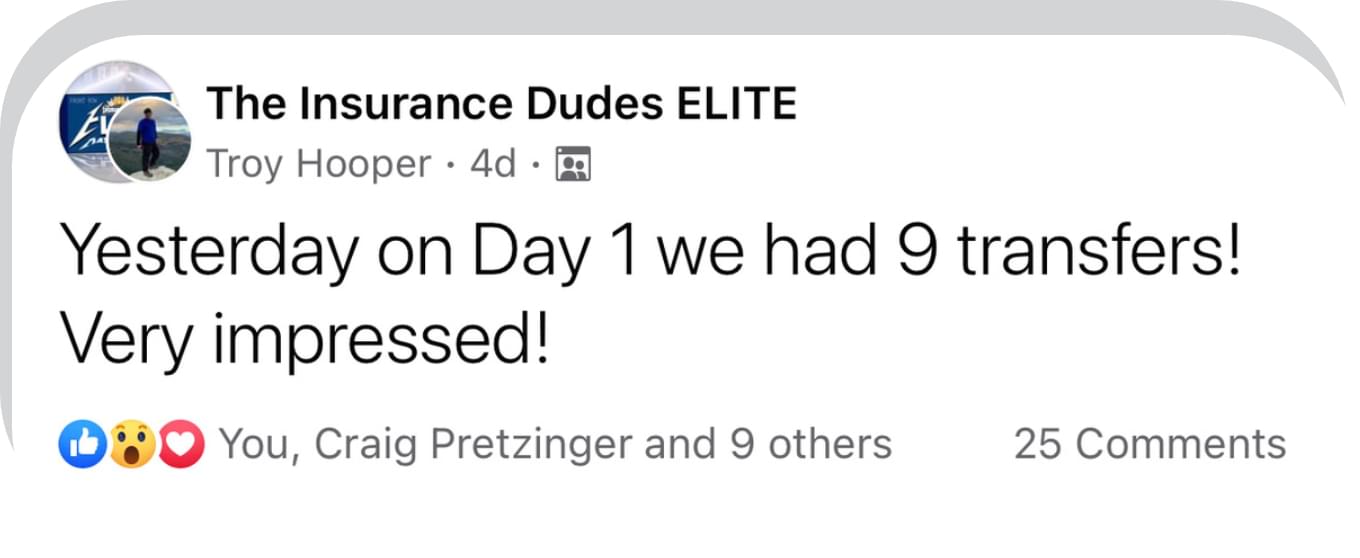Open the 25 Comments thread
Image resolution: width=1360 pixels, height=558 pixels.
[1149, 443]
